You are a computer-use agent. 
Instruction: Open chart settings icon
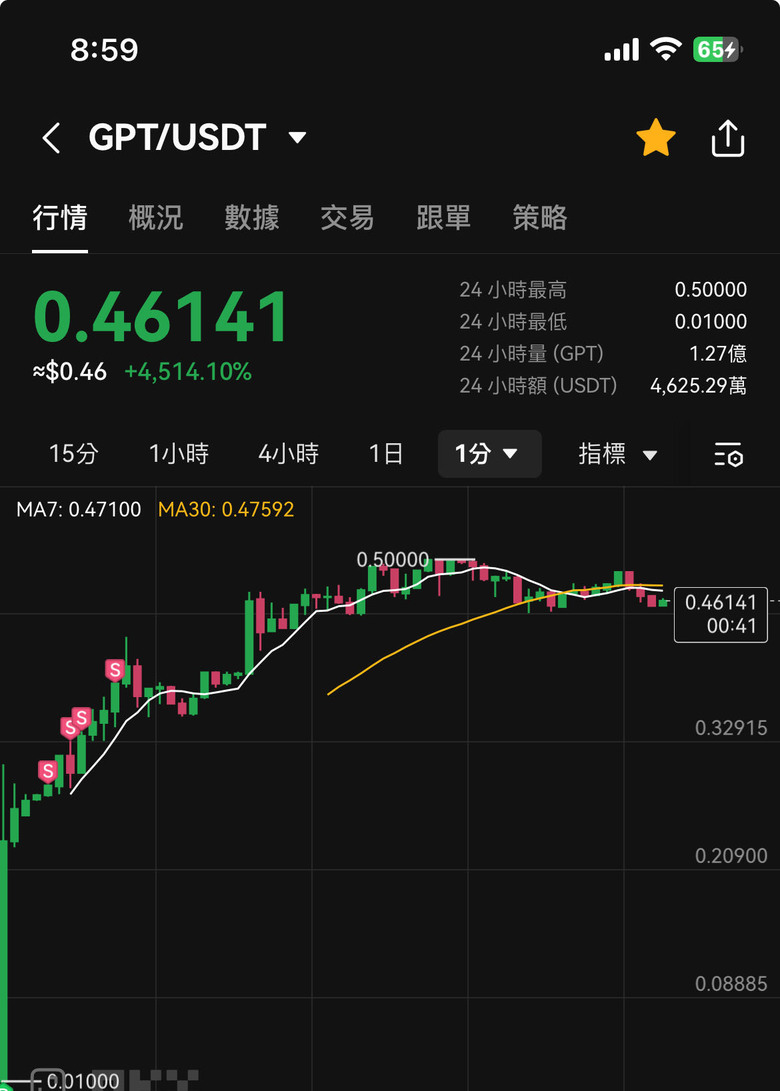[728, 455]
